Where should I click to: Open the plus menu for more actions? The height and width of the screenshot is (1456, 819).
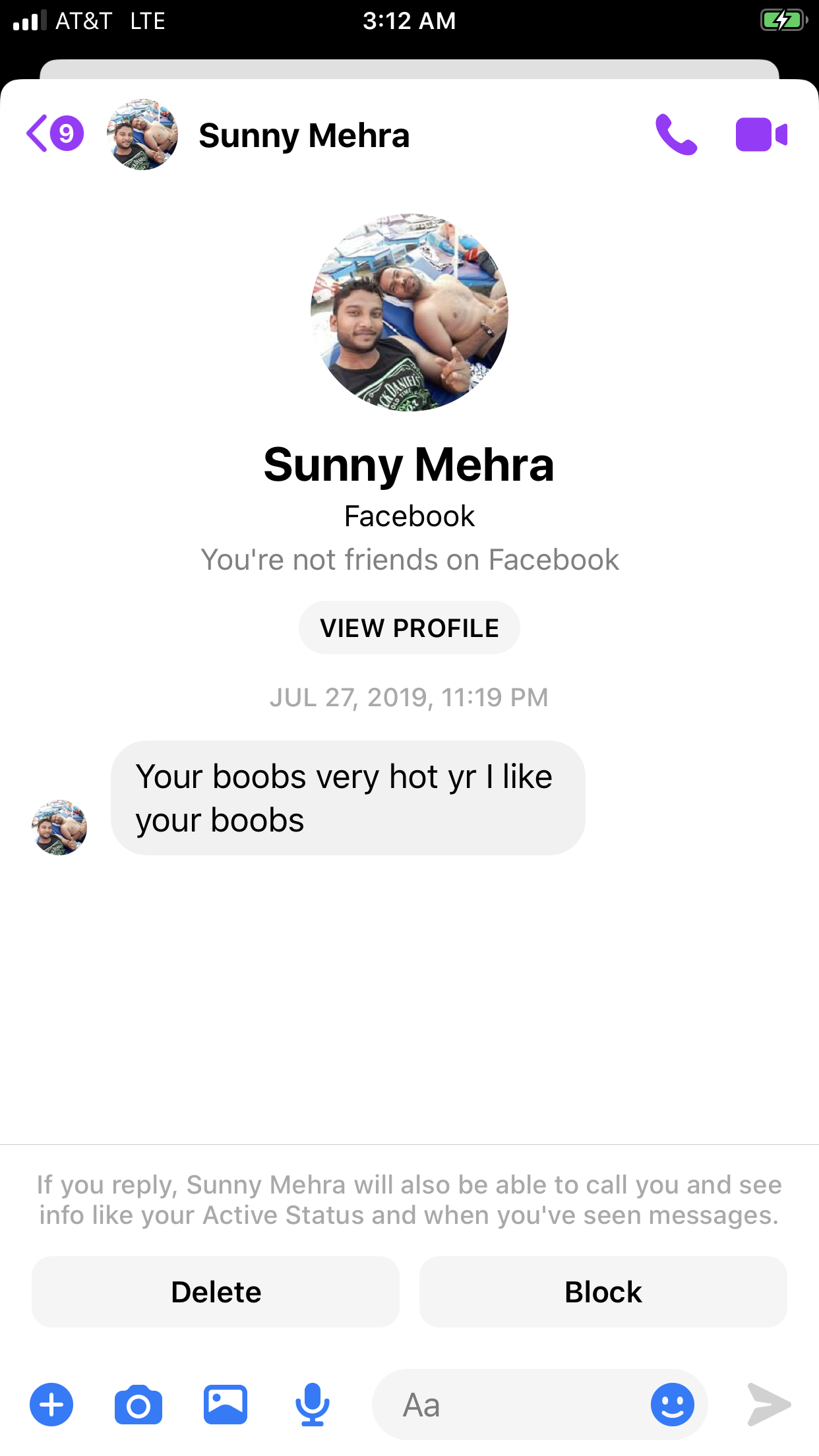click(51, 1405)
